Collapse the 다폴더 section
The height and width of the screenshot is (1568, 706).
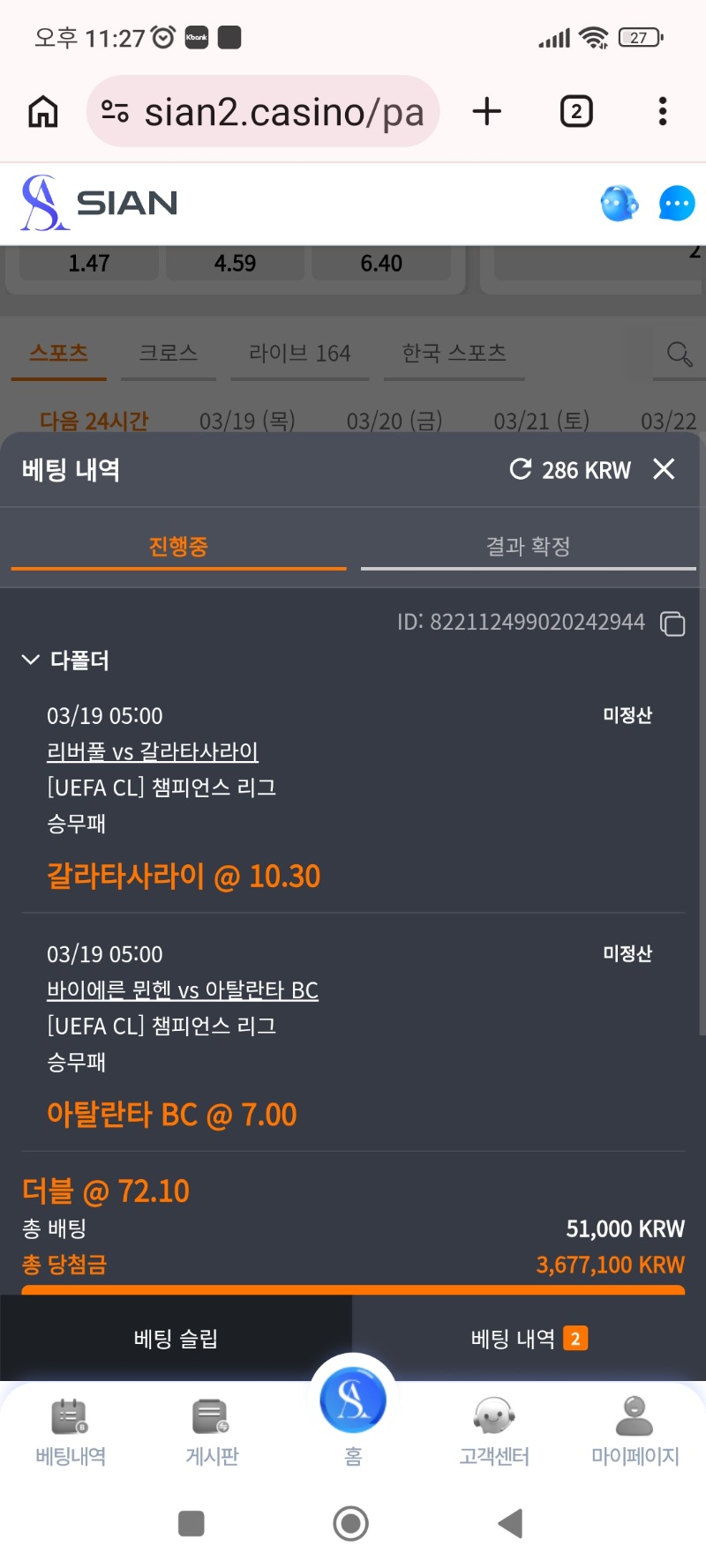point(32,660)
